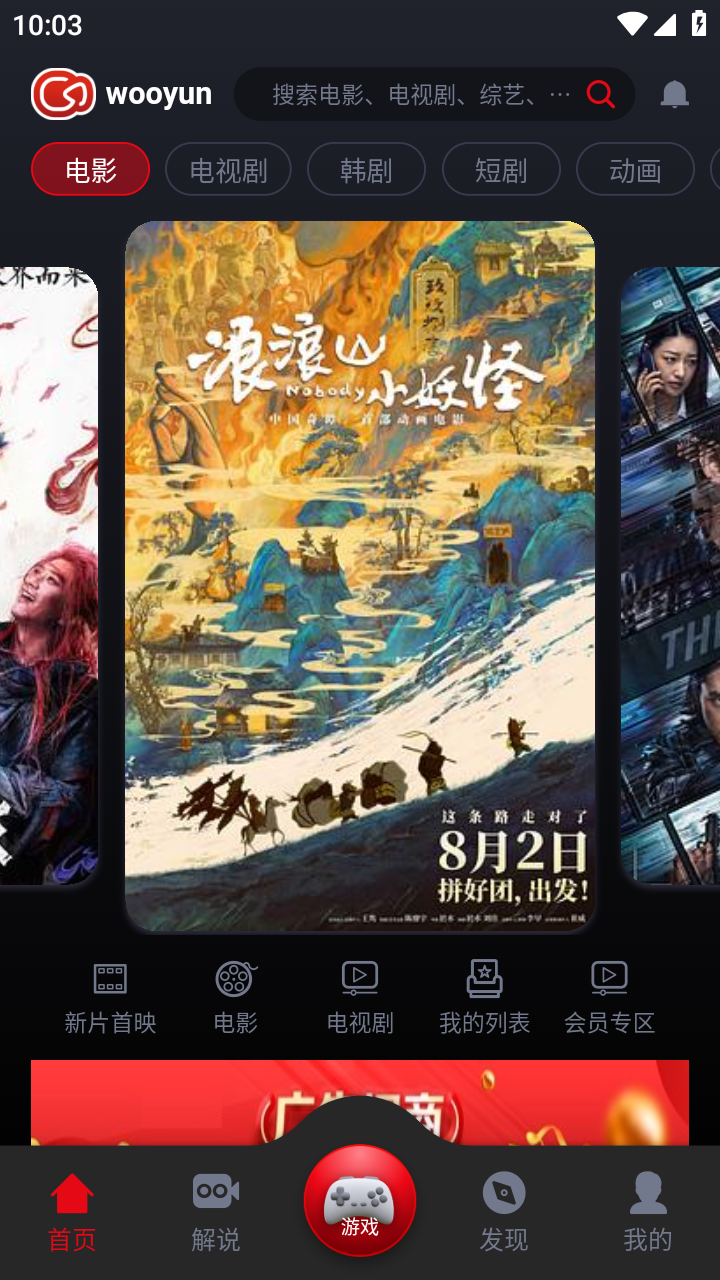Switch to the 我的 tab

pyautogui.click(x=648, y=1212)
